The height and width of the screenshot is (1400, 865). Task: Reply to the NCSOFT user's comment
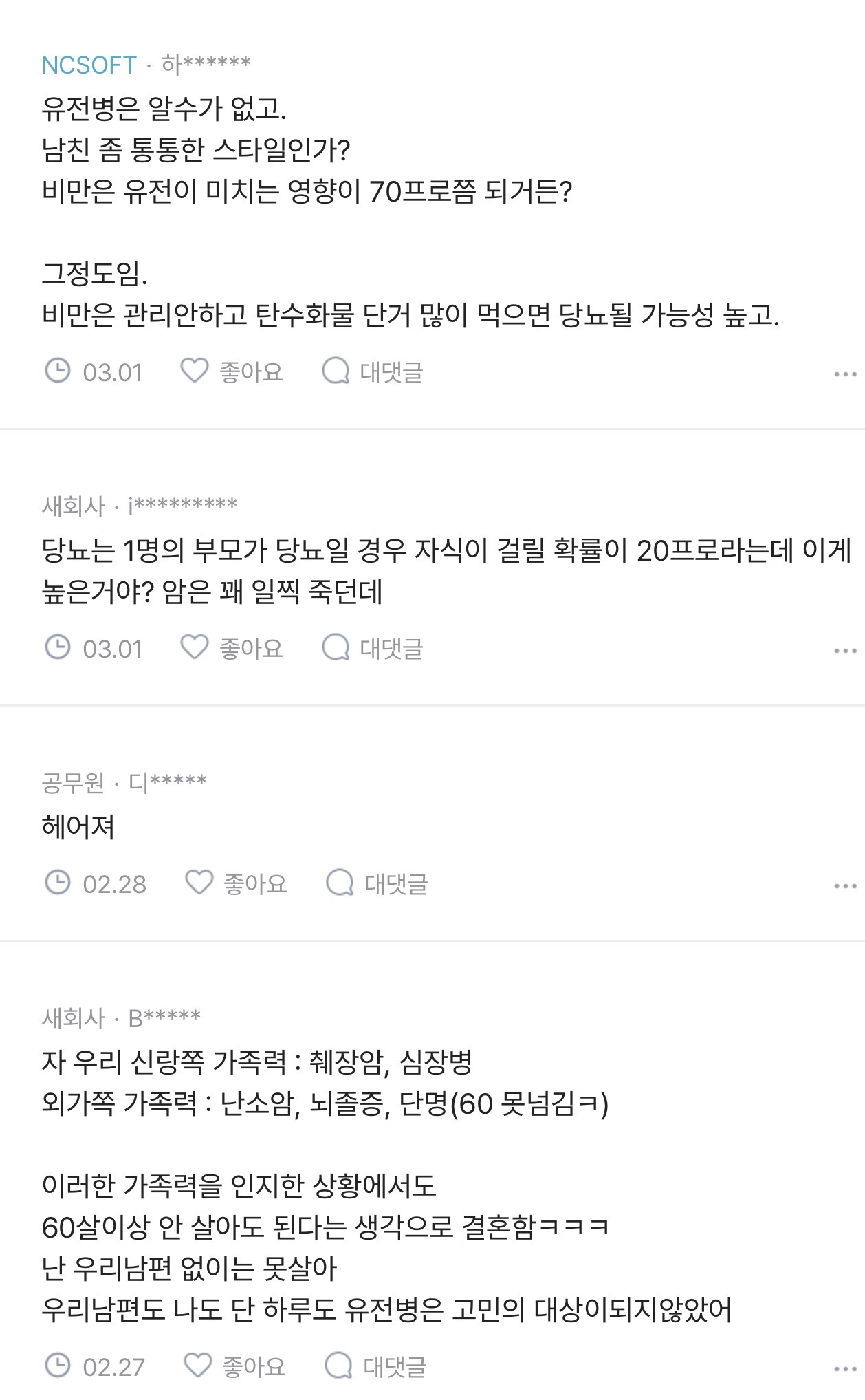pyautogui.click(x=373, y=371)
